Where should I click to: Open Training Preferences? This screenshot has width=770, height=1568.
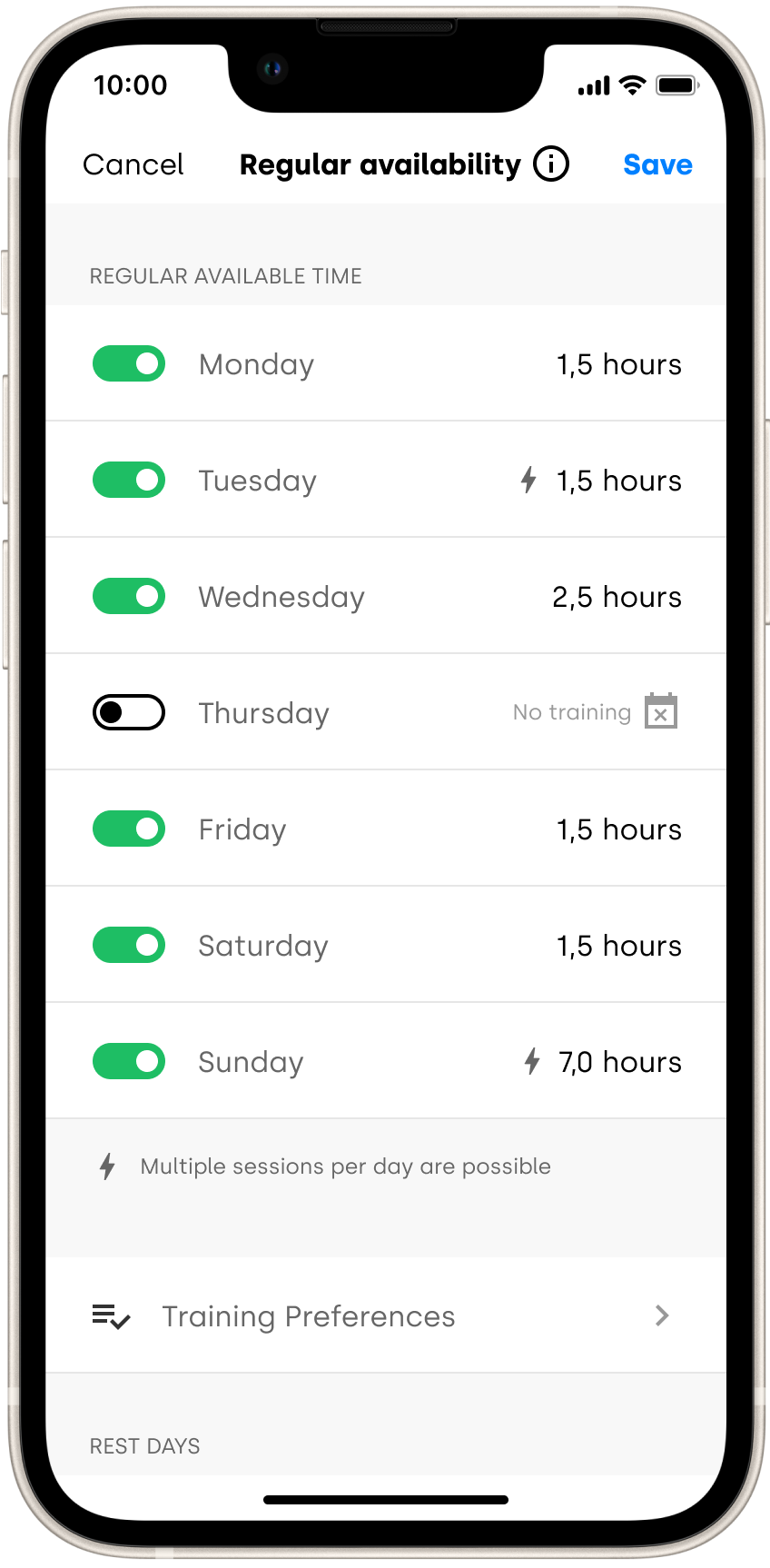click(x=386, y=1315)
